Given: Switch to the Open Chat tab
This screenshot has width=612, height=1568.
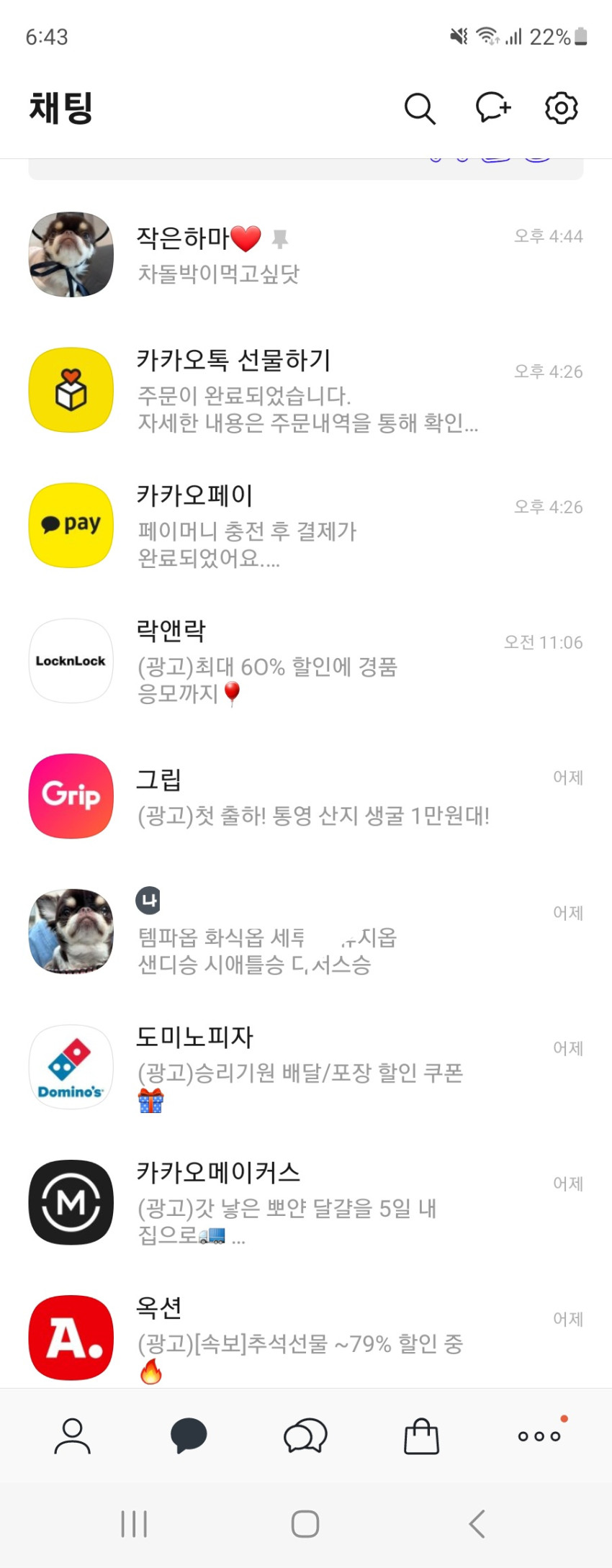Looking at the screenshot, I should coord(305,1436).
